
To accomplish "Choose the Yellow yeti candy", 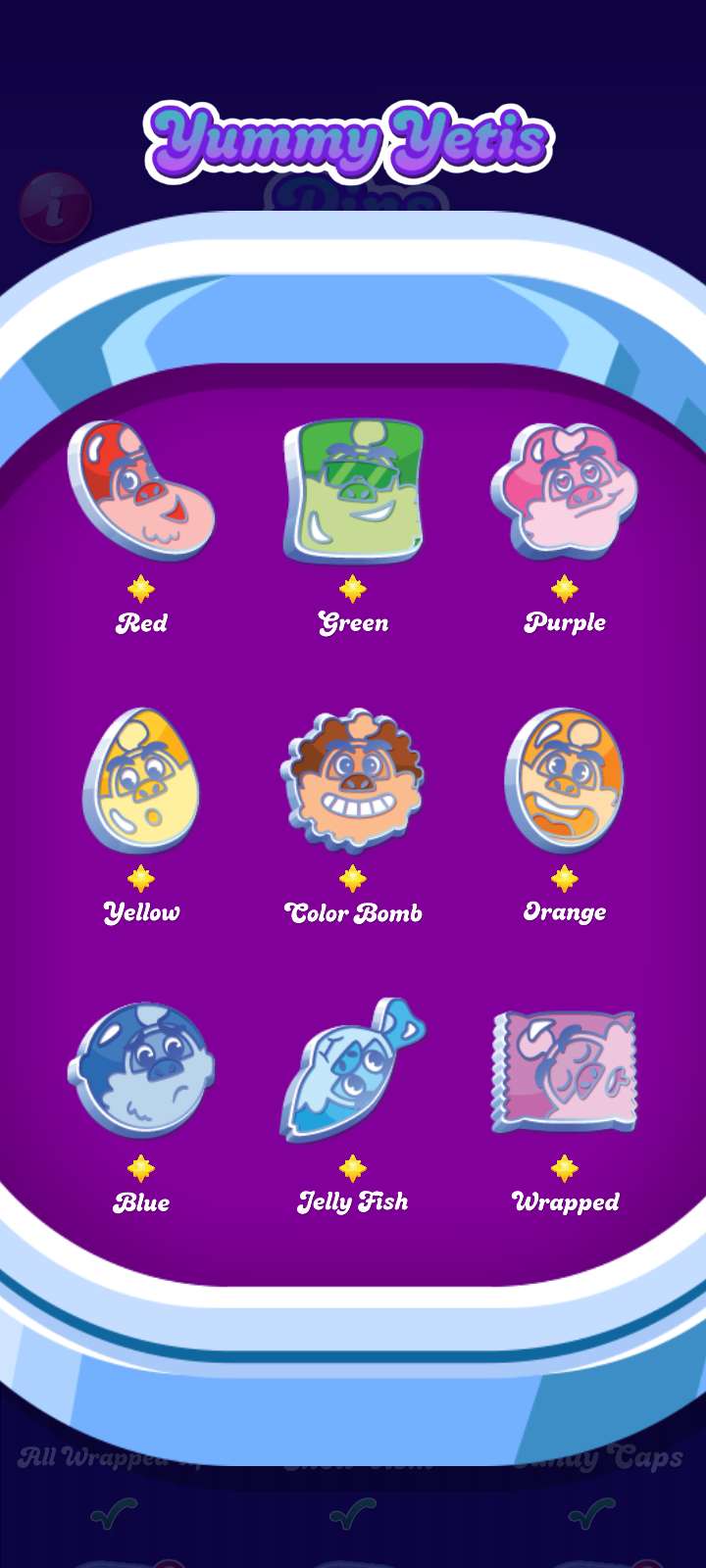I will 141,780.
